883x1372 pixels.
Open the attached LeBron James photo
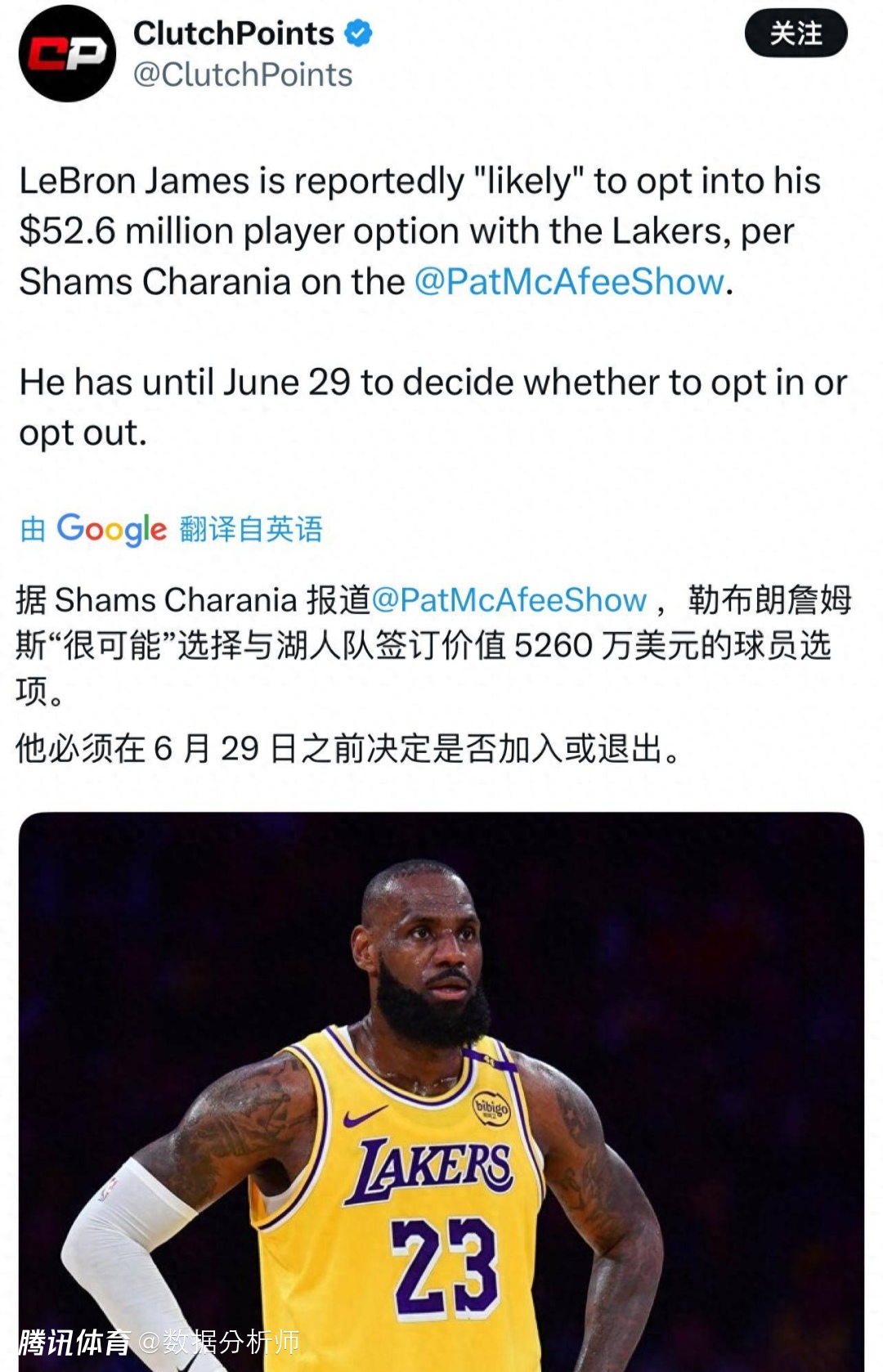pos(441,1087)
